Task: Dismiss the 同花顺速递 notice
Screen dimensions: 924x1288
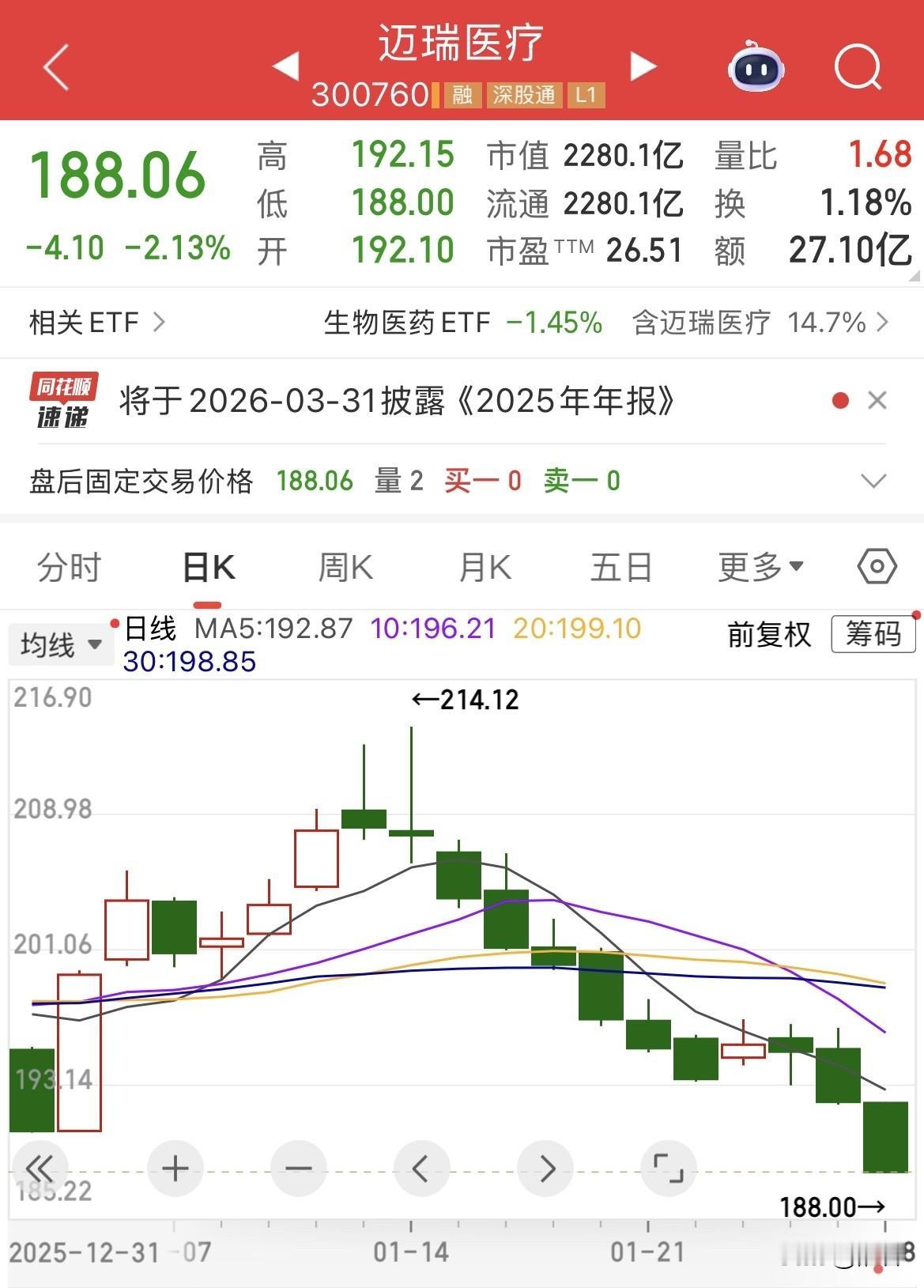Action: pos(877,401)
